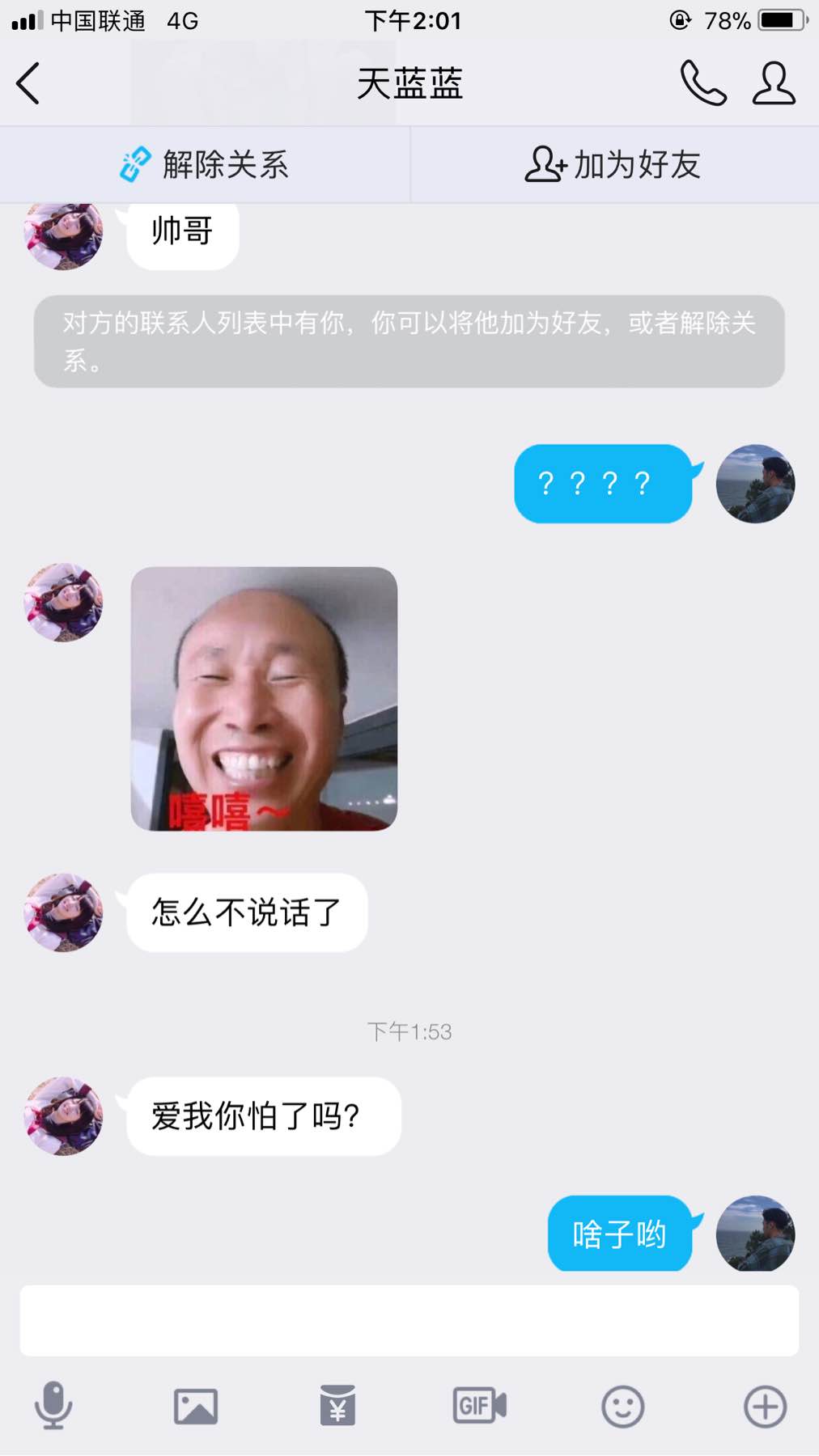
Task: Go back from the 天蓝蓝 chat
Action: point(28,83)
